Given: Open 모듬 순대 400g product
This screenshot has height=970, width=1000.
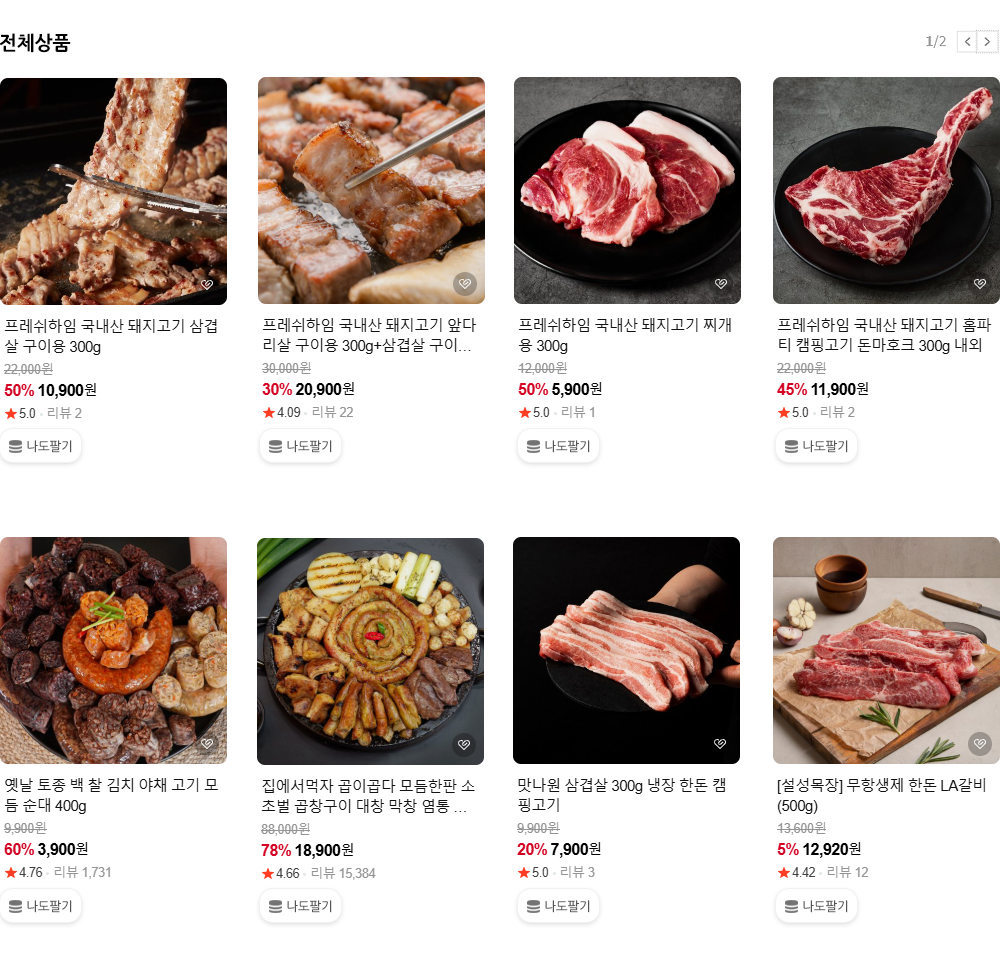Looking at the screenshot, I should click(113, 650).
